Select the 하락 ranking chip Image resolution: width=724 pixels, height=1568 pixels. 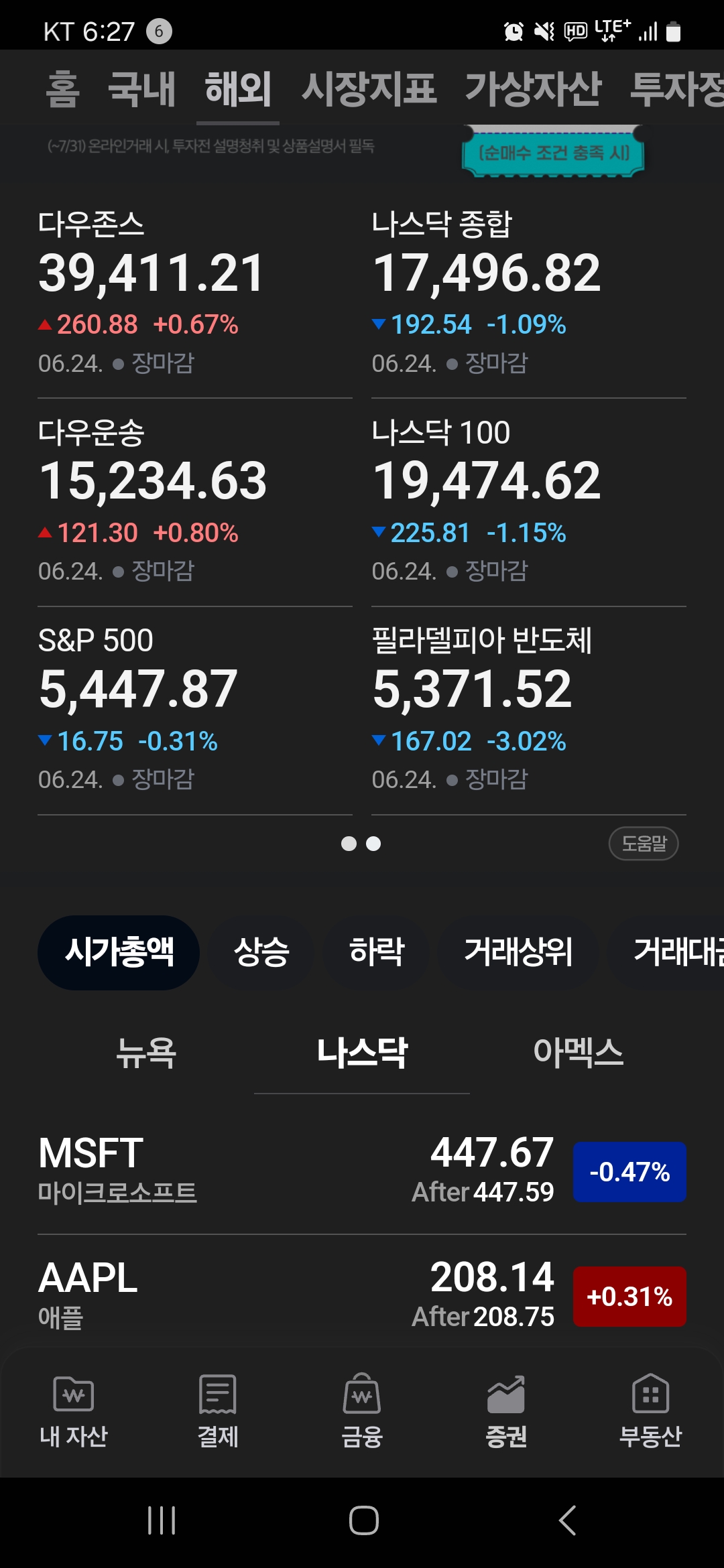(376, 952)
